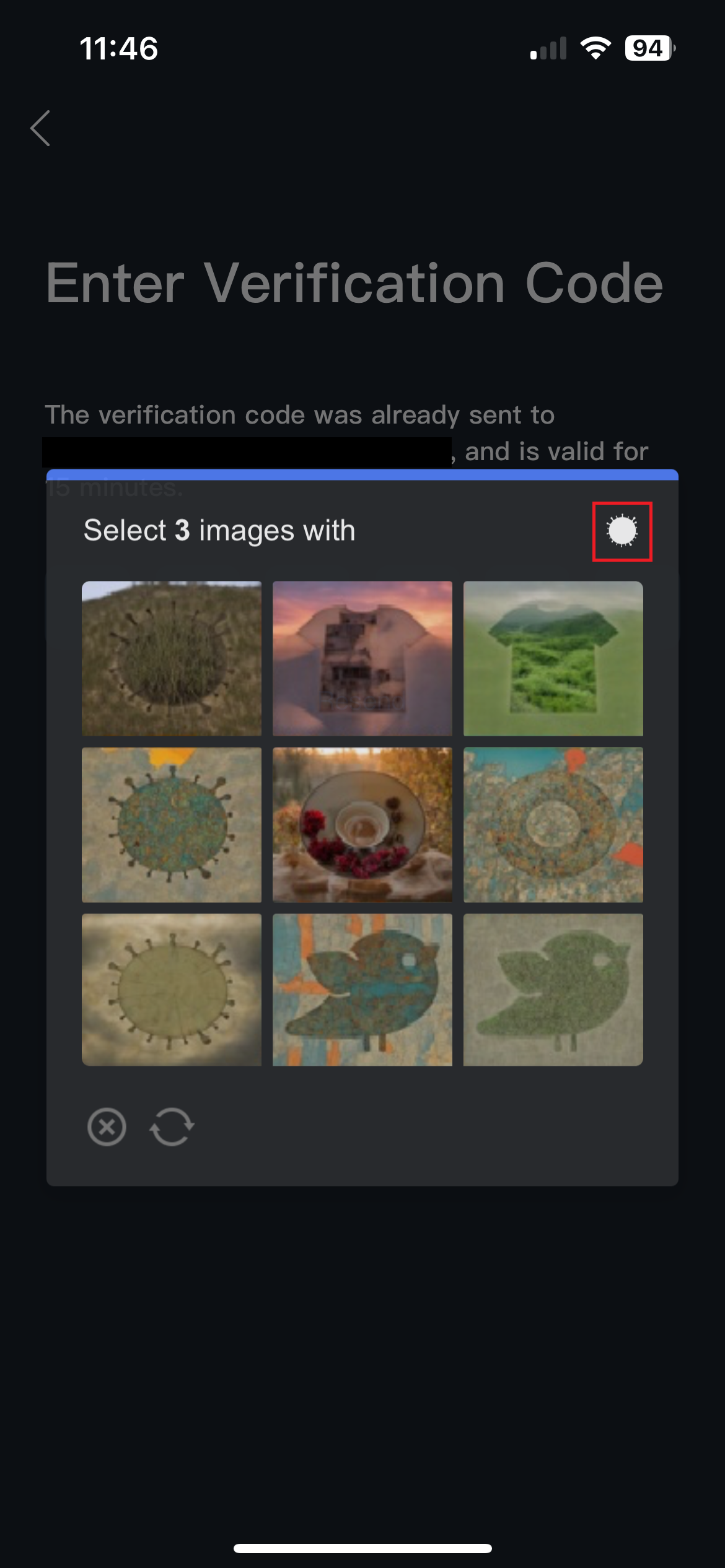Select the sunset sky t-shirt image
The width and height of the screenshot is (725, 1568).
tap(362, 658)
